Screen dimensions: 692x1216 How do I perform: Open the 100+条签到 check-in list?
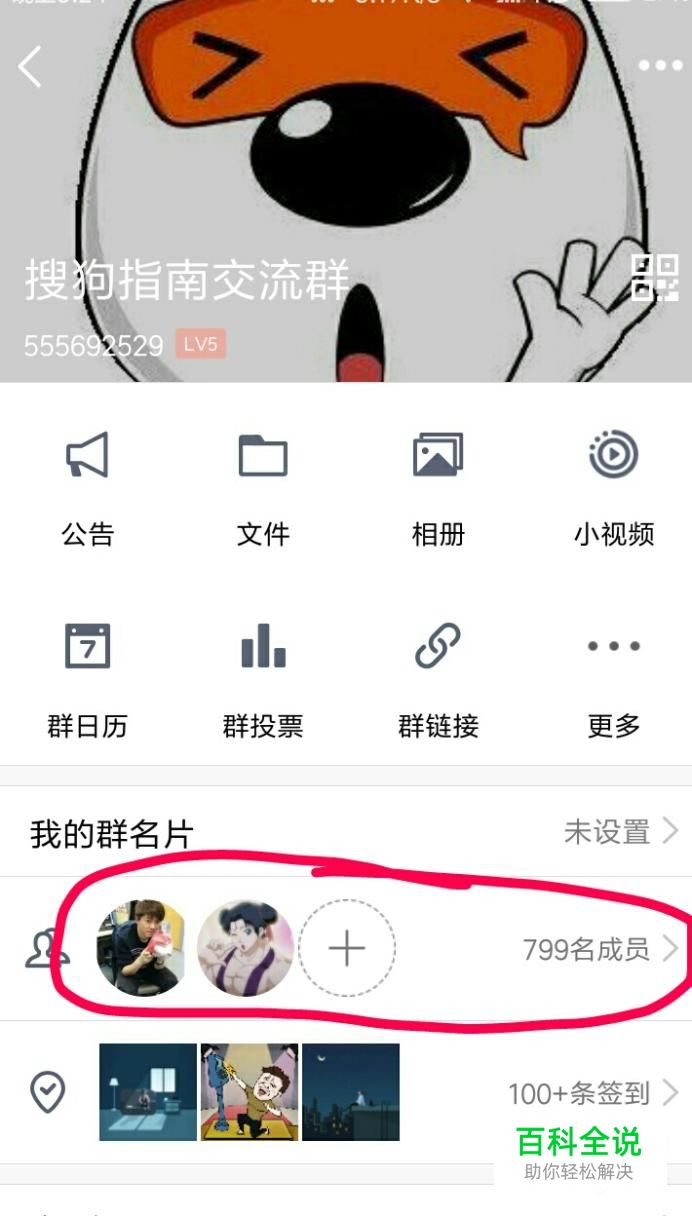click(590, 1093)
